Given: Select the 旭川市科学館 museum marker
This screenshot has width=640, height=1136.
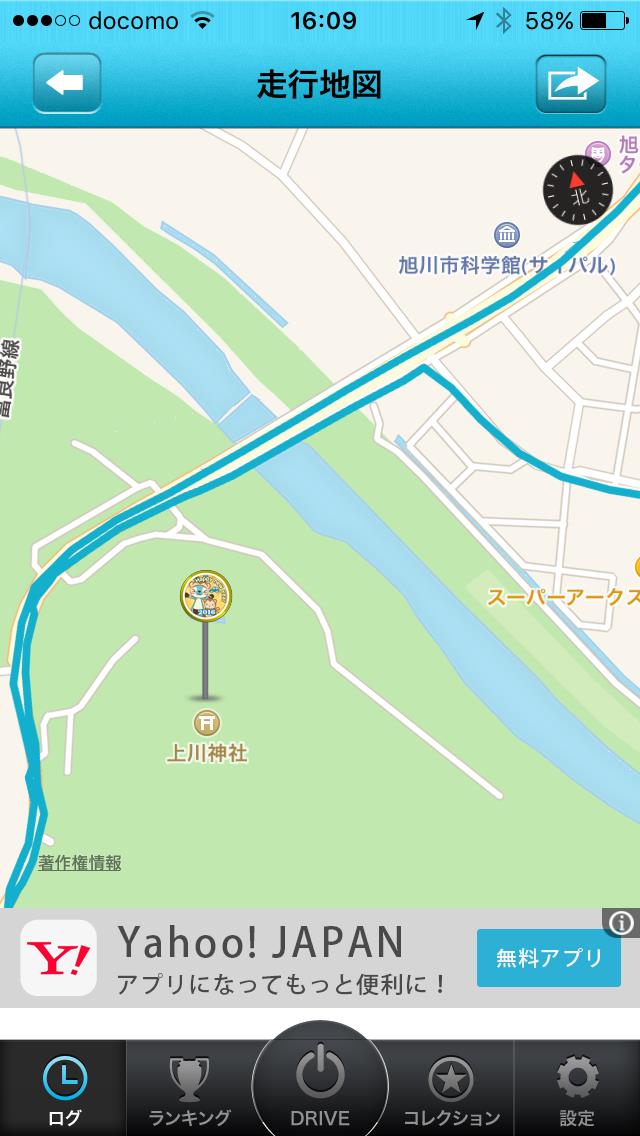Looking at the screenshot, I should tap(507, 235).
